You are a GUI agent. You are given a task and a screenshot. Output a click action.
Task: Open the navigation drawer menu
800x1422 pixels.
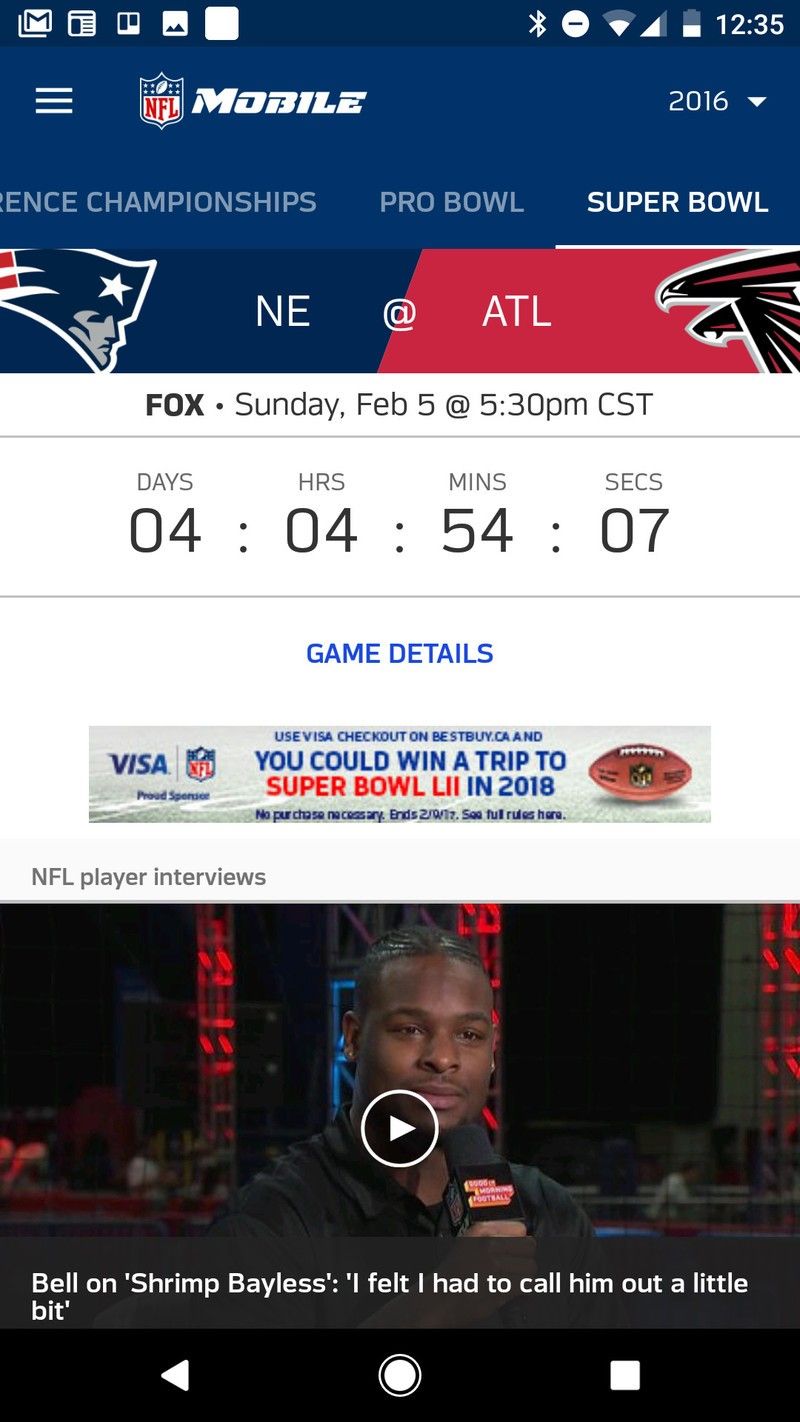click(53, 100)
